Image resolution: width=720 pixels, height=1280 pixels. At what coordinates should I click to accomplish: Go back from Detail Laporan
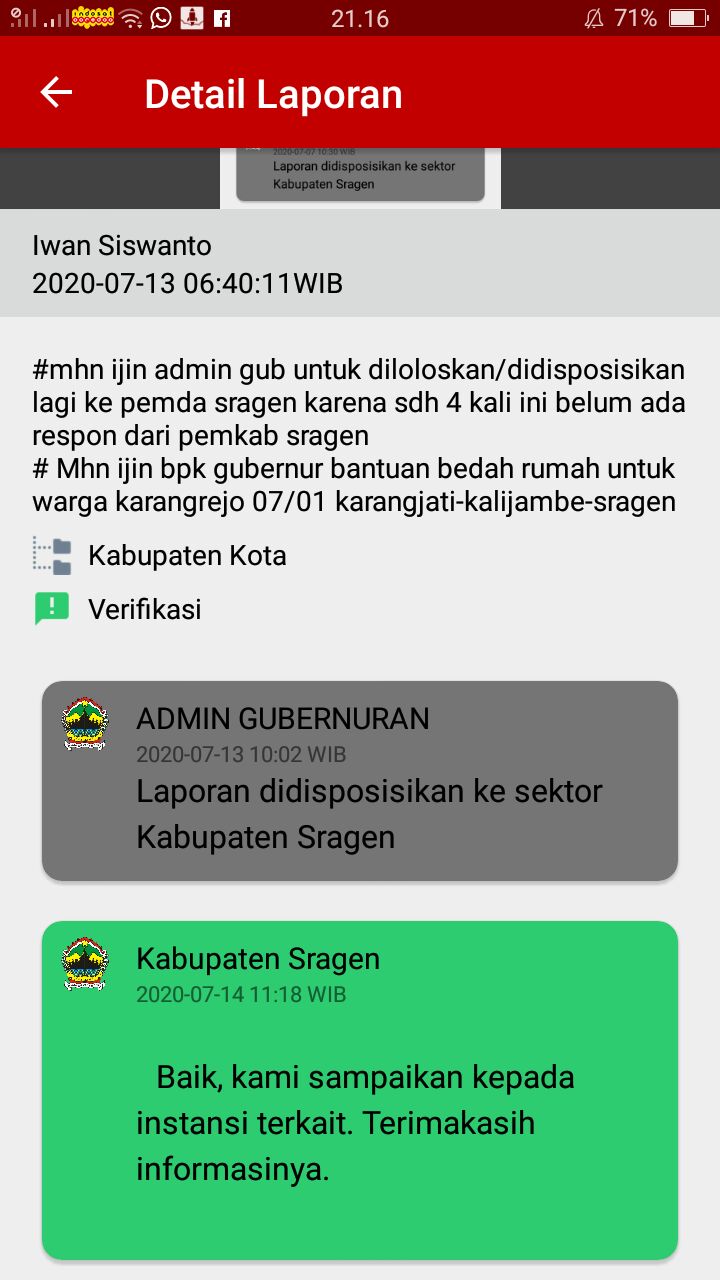[56, 93]
